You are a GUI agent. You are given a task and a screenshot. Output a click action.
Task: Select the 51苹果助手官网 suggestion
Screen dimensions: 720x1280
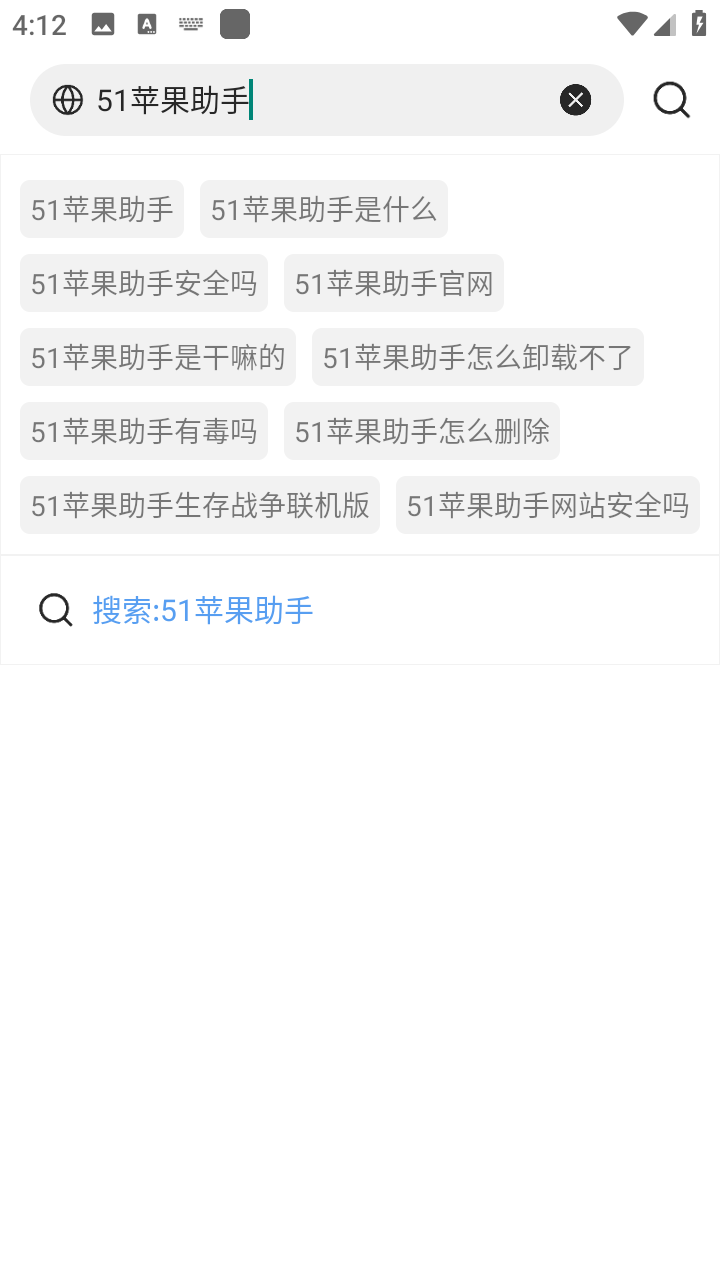point(394,284)
